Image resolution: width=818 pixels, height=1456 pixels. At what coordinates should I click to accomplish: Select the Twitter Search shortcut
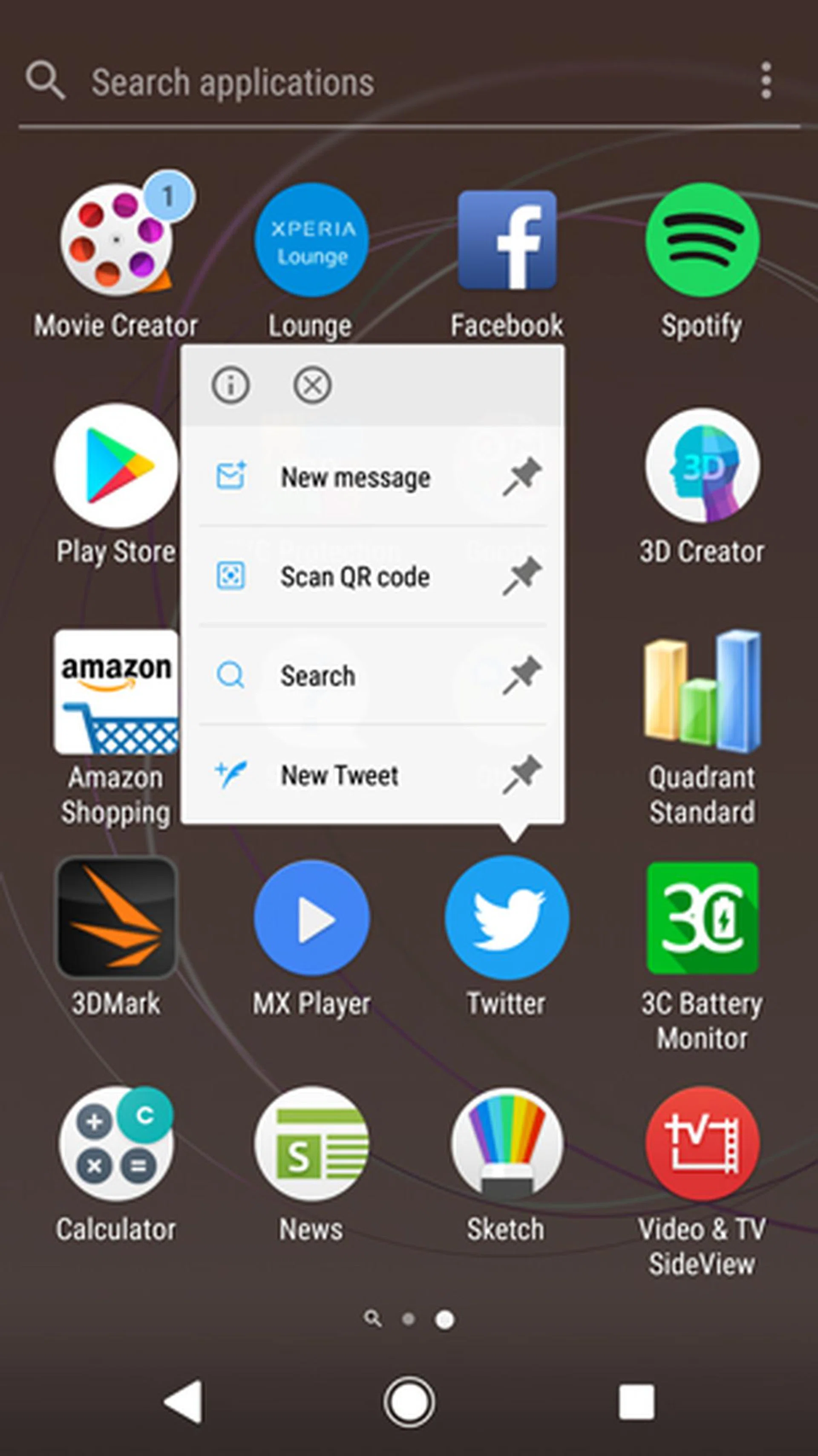click(x=317, y=676)
